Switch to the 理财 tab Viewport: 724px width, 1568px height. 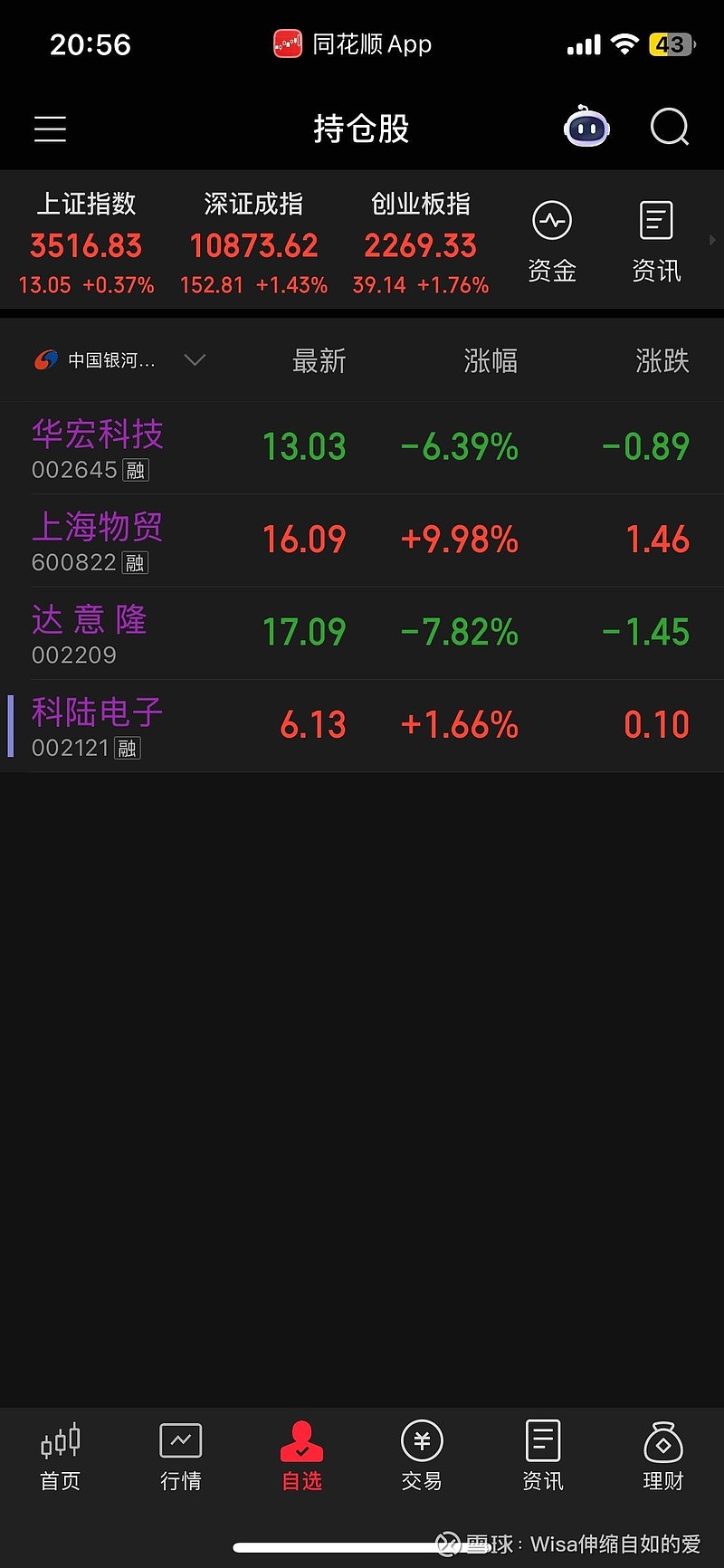click(663, 1456)
